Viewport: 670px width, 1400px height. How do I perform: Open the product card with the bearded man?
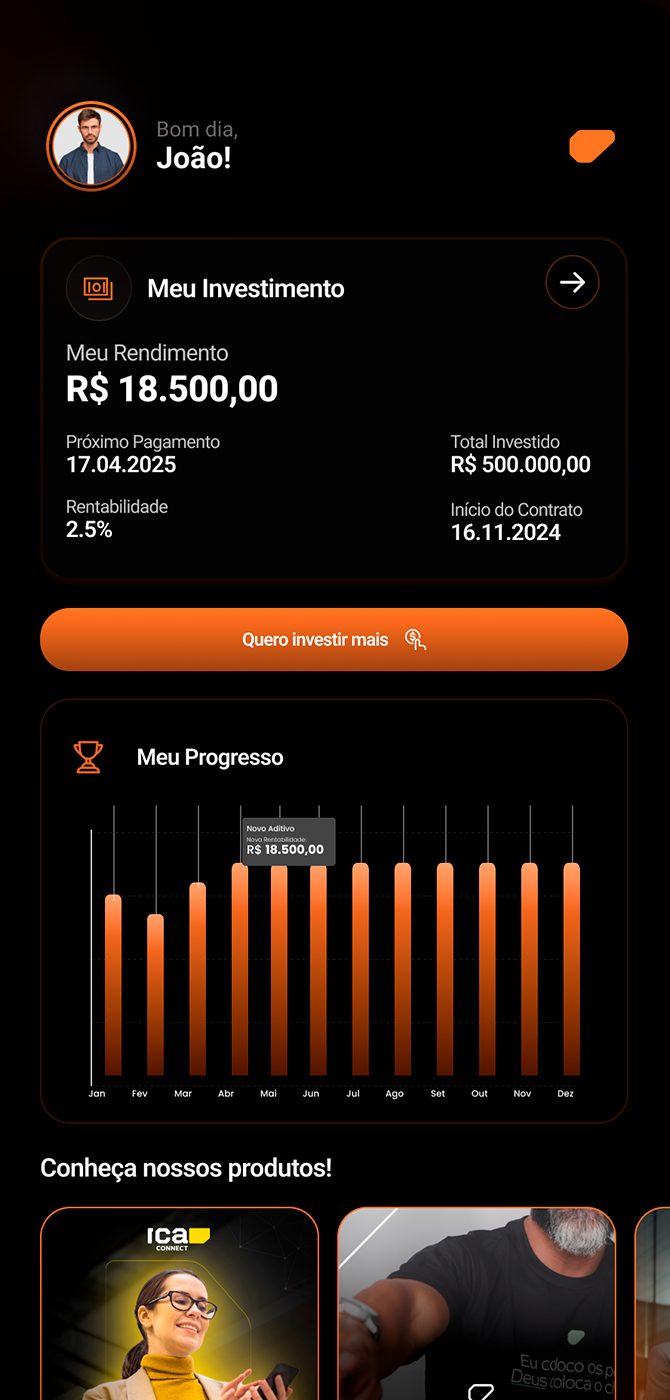coord(476,1304)
